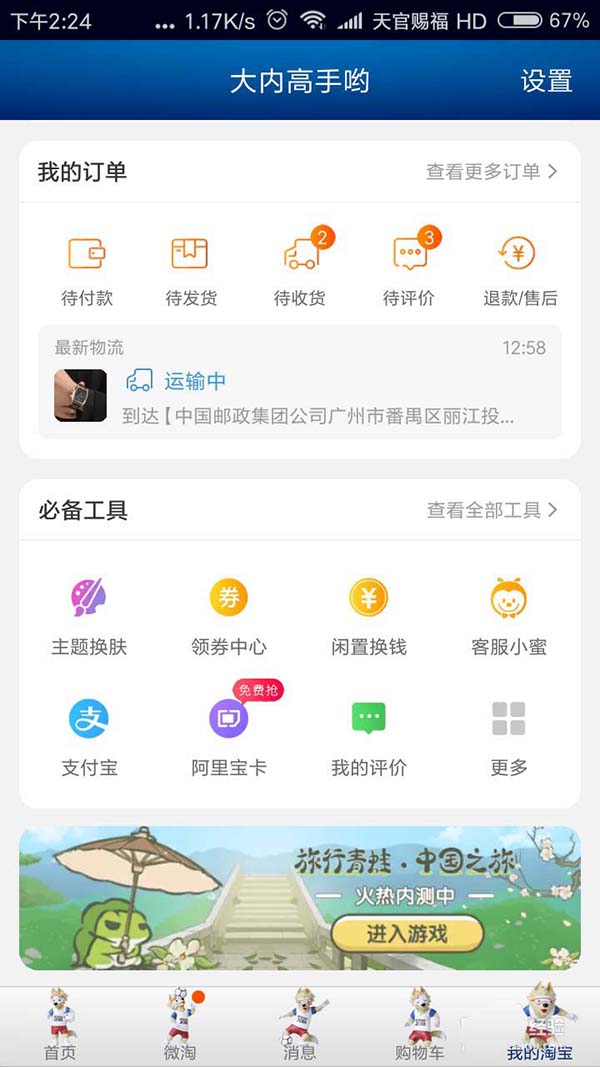Viewport: 600px width, 1067px height.
Task: Open 待评价 orders
Action: click(409, 269)
